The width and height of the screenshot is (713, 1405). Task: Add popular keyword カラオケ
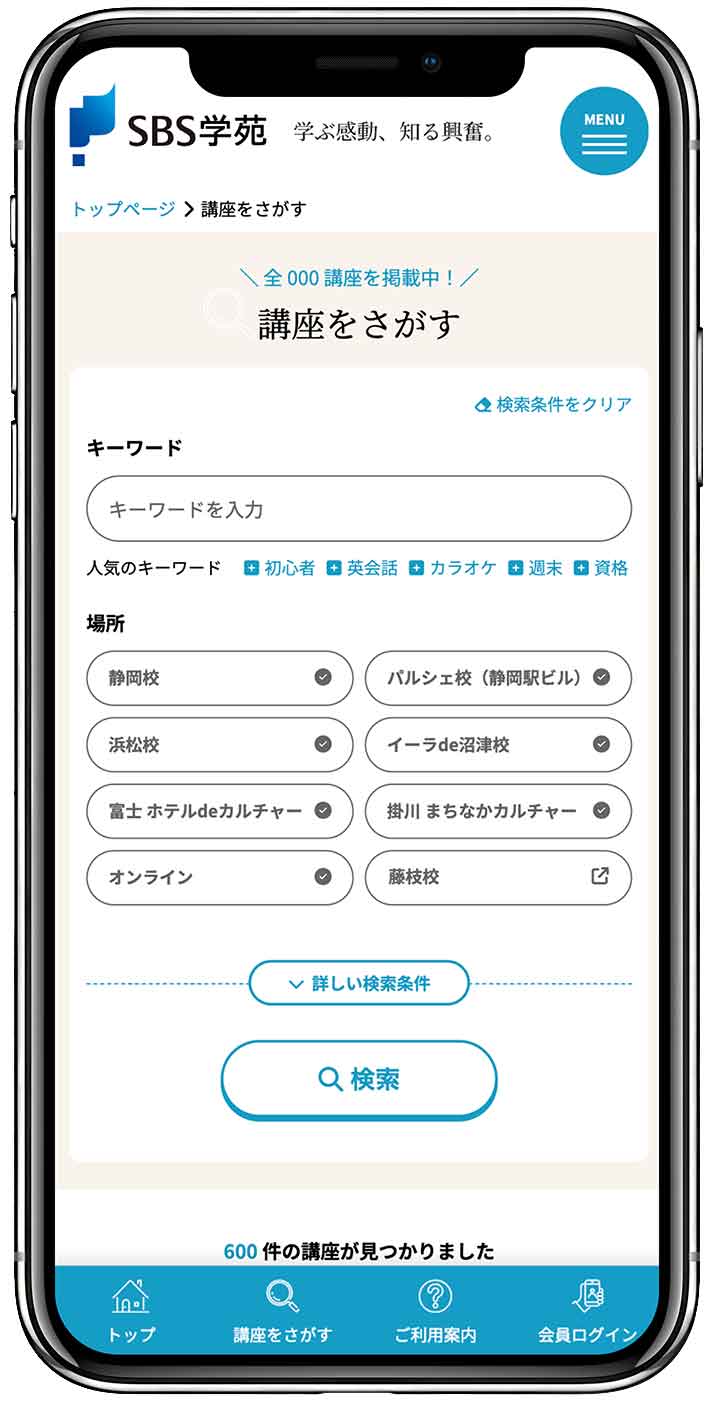point(453,568)
